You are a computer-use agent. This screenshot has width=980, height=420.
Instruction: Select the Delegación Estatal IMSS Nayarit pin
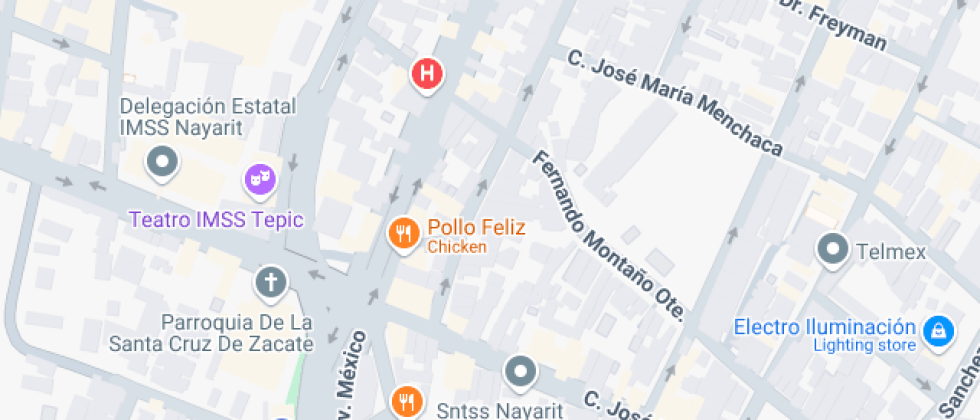tap(162, 161)
